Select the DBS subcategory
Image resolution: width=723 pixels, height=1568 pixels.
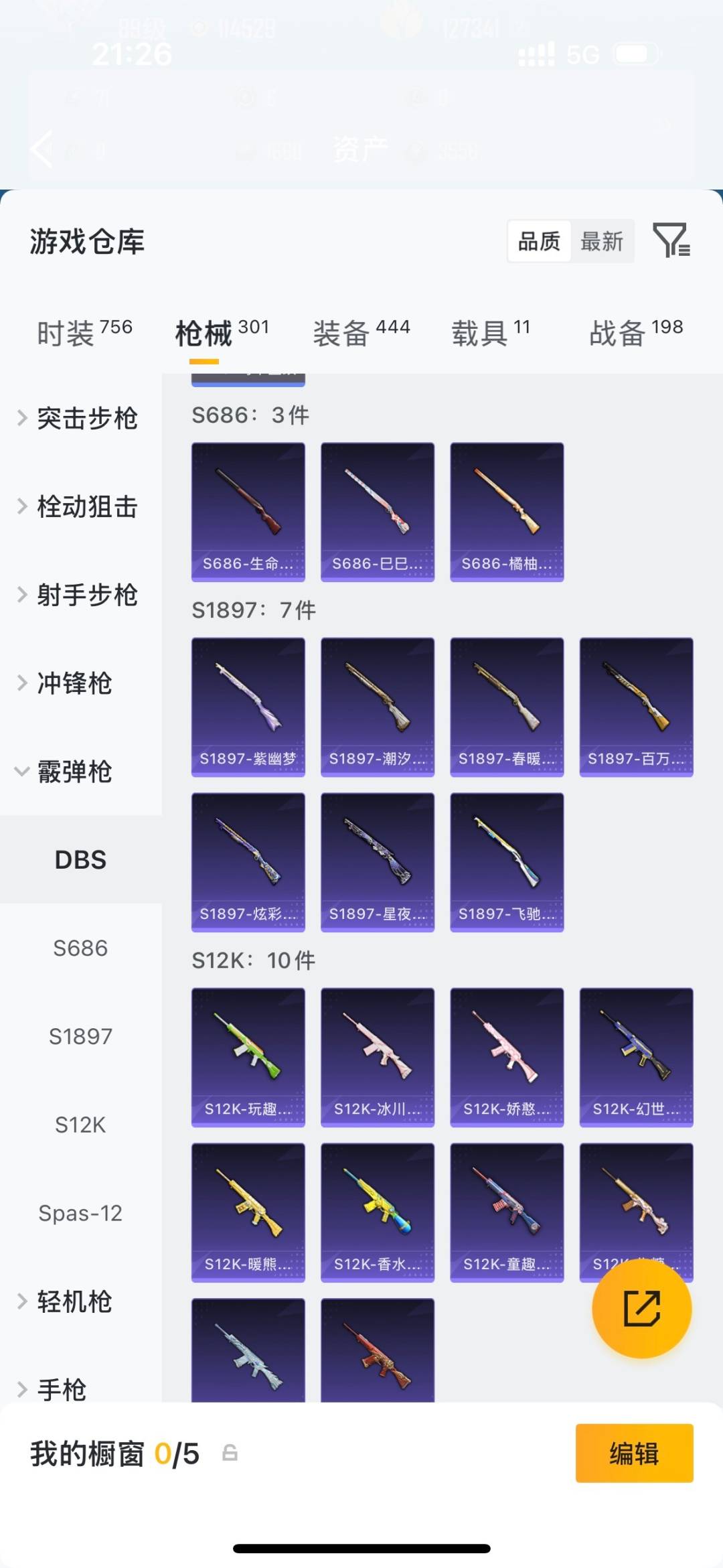tap(79, 859)
